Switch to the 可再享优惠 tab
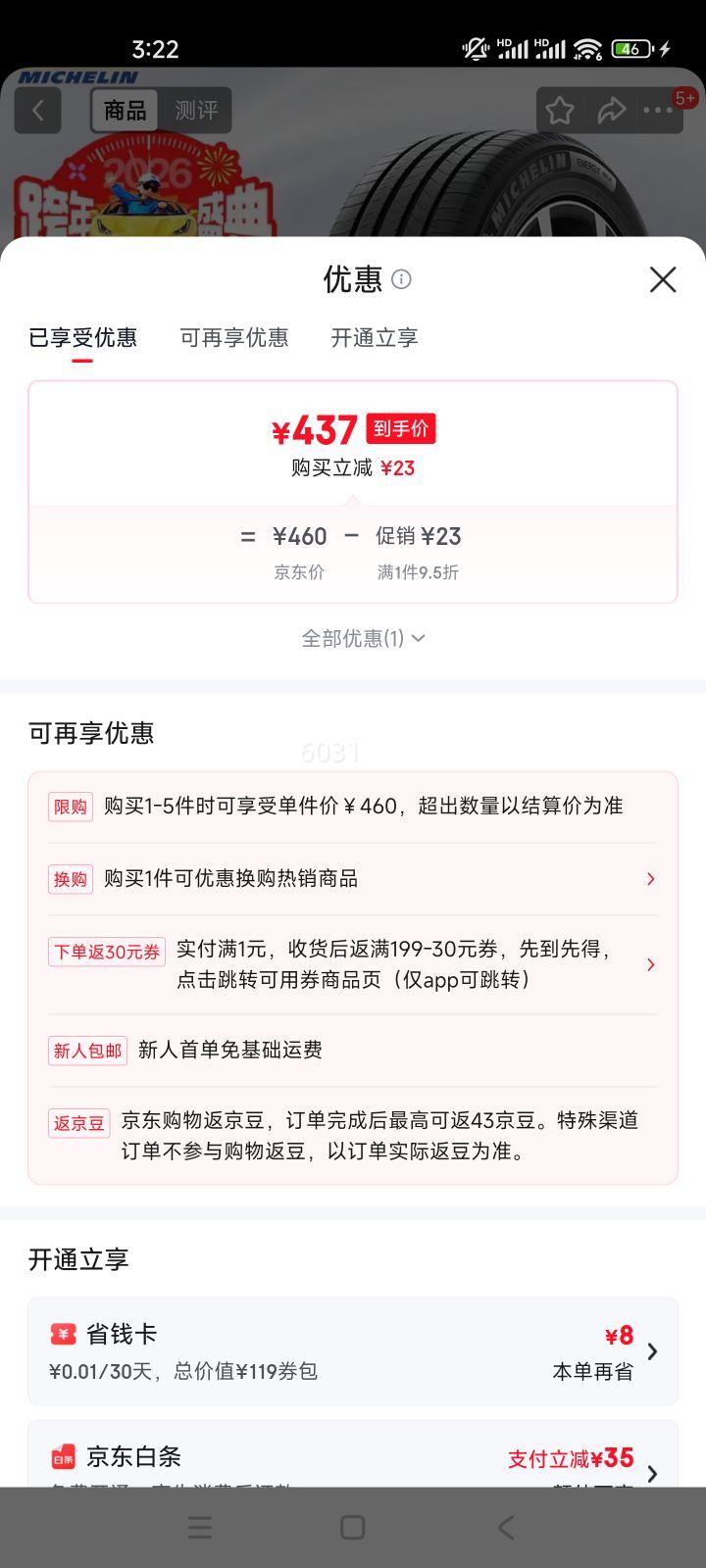Image resolution: width=706 pixels, height=1568 pixels. [234, 337]
